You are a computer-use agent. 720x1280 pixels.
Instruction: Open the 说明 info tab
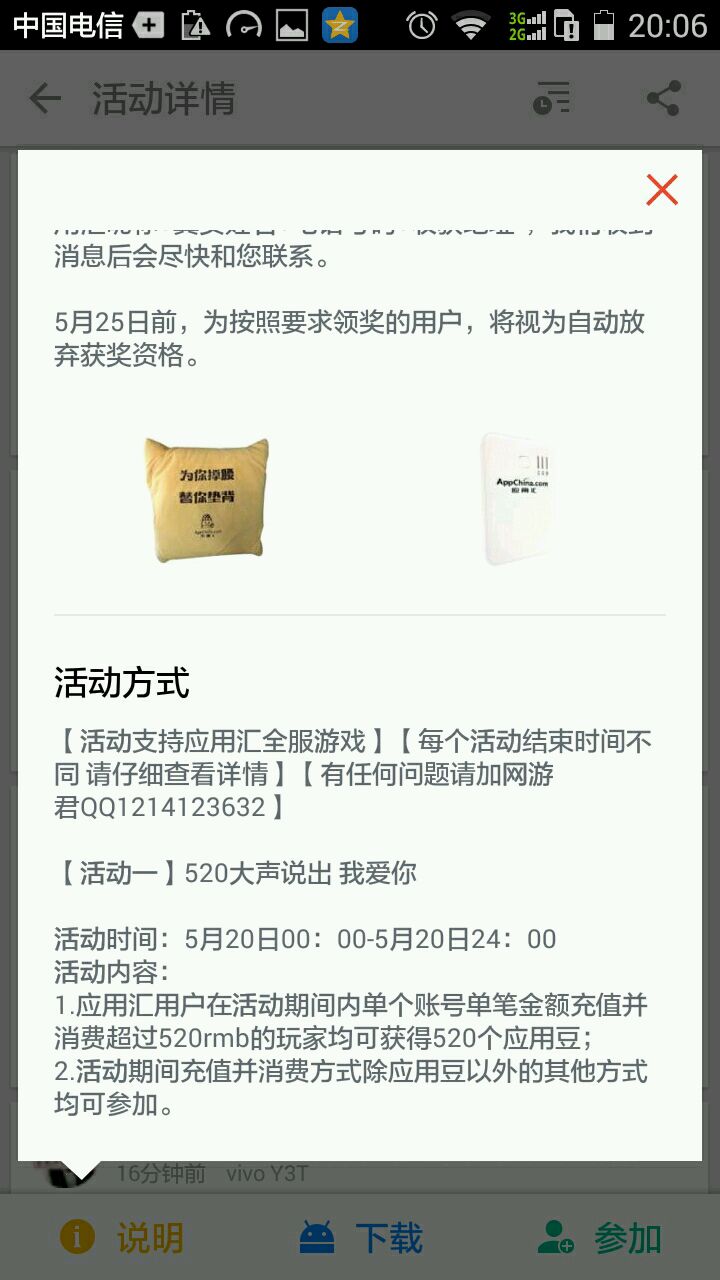pos(121,1238)
